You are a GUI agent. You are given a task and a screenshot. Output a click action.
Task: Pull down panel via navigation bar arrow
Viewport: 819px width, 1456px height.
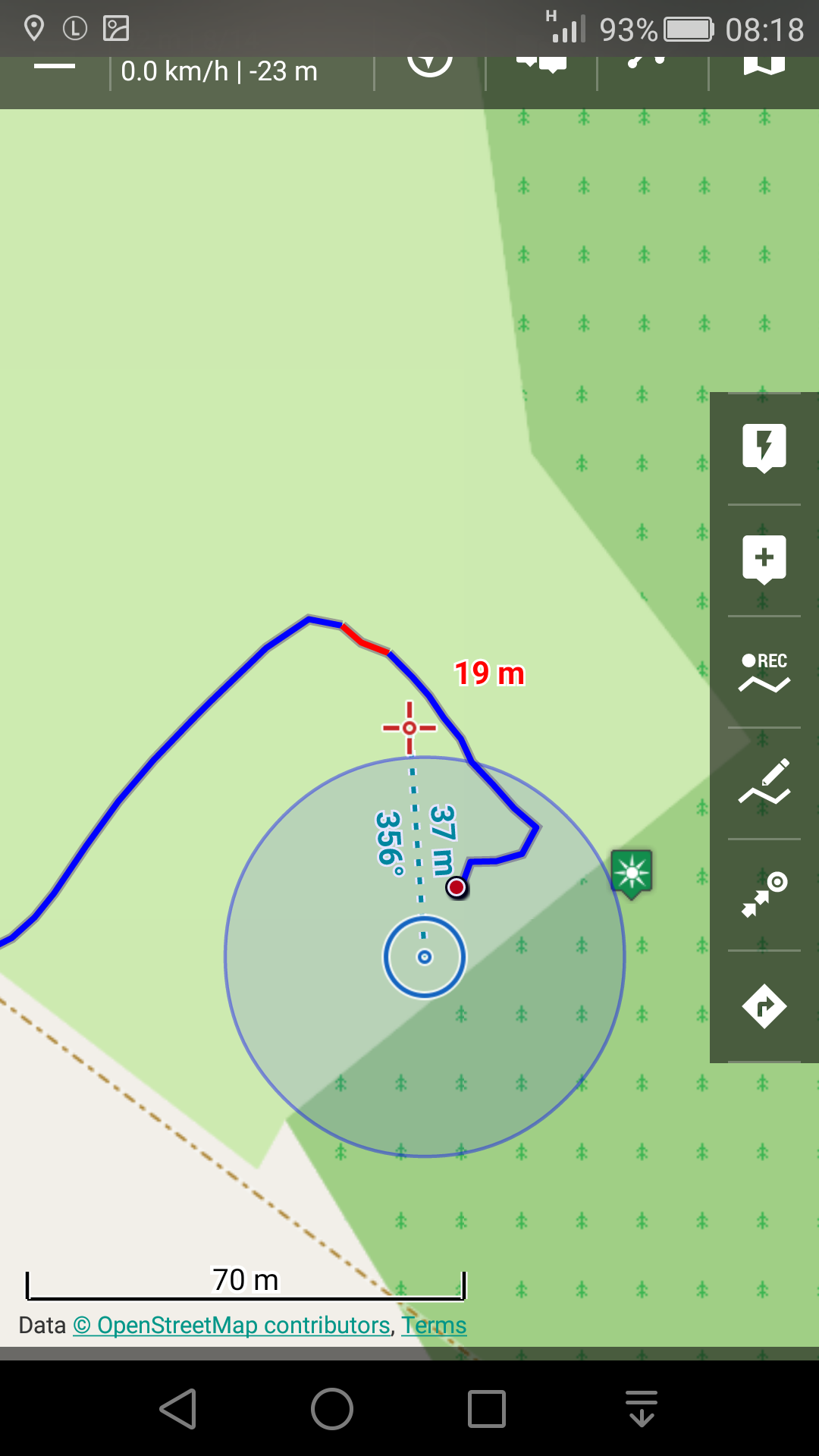point(642,1409)
